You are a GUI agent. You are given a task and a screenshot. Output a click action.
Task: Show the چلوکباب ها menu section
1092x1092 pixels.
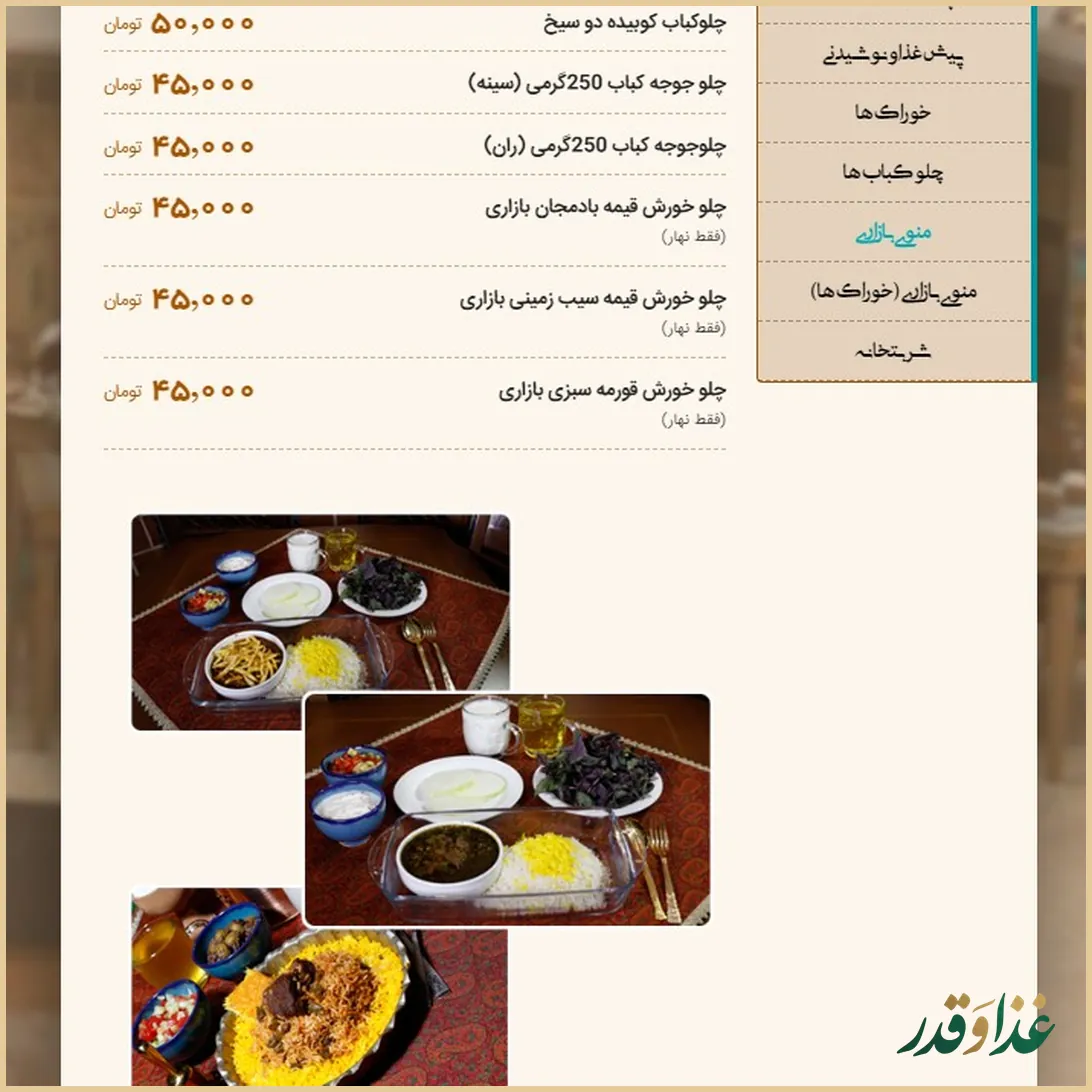pyautogui.click(x=893, y=173)
